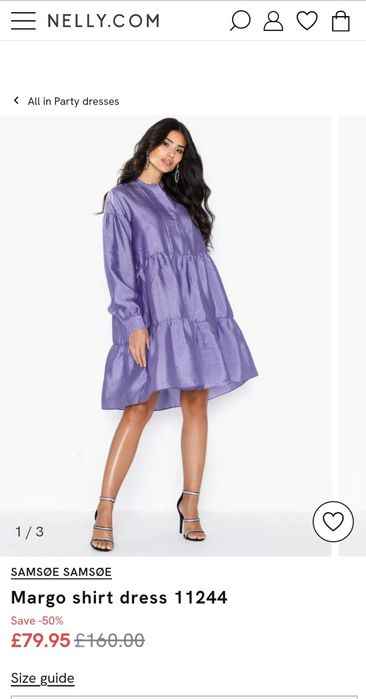Image resolution: width=366 pixels, height=699 pixels.
Task: Open the Samsøe Samsøe brand link
Action: click(x=61, y=572)
